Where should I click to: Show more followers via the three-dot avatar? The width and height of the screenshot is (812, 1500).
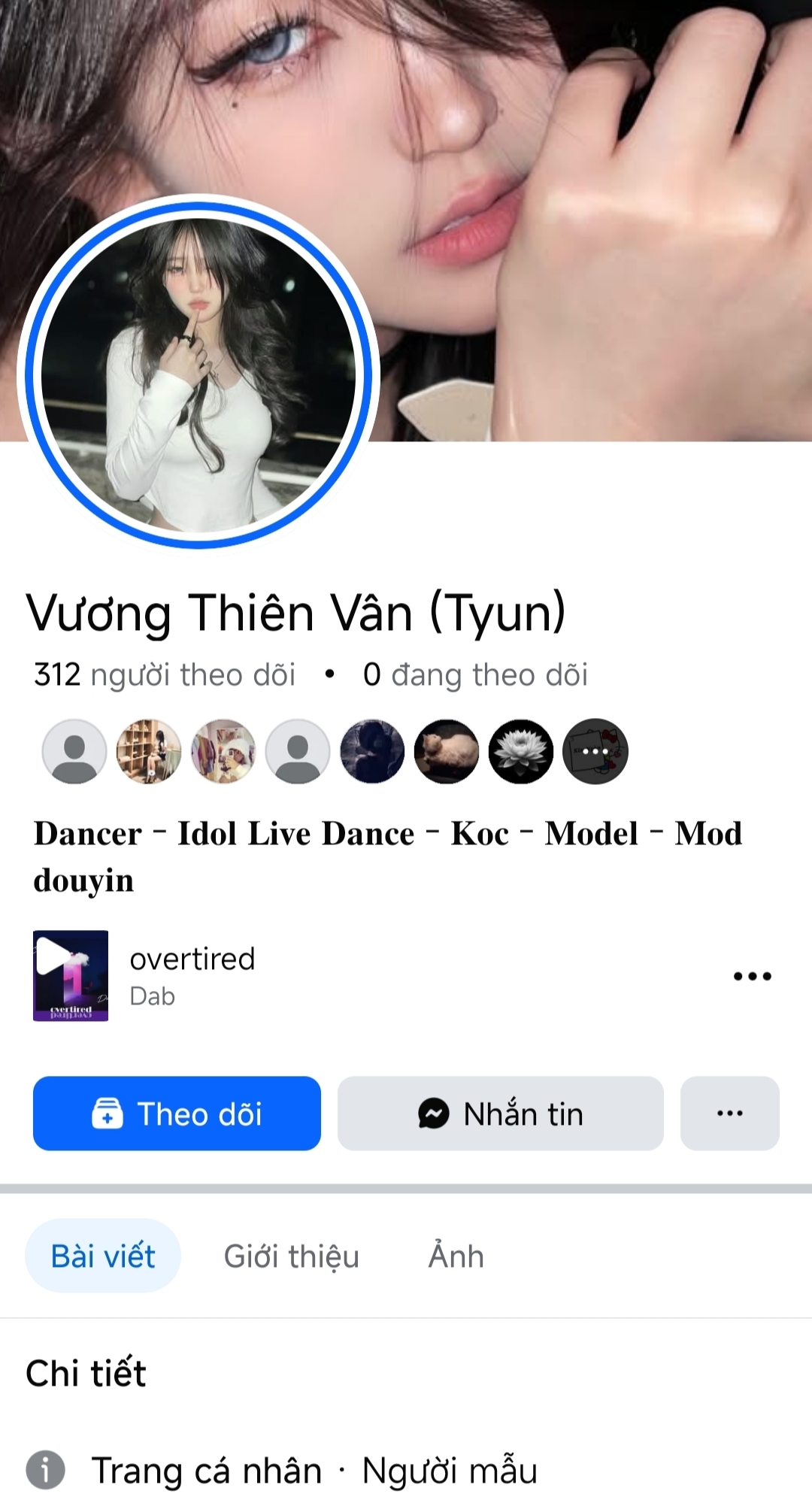coord(595,751)
